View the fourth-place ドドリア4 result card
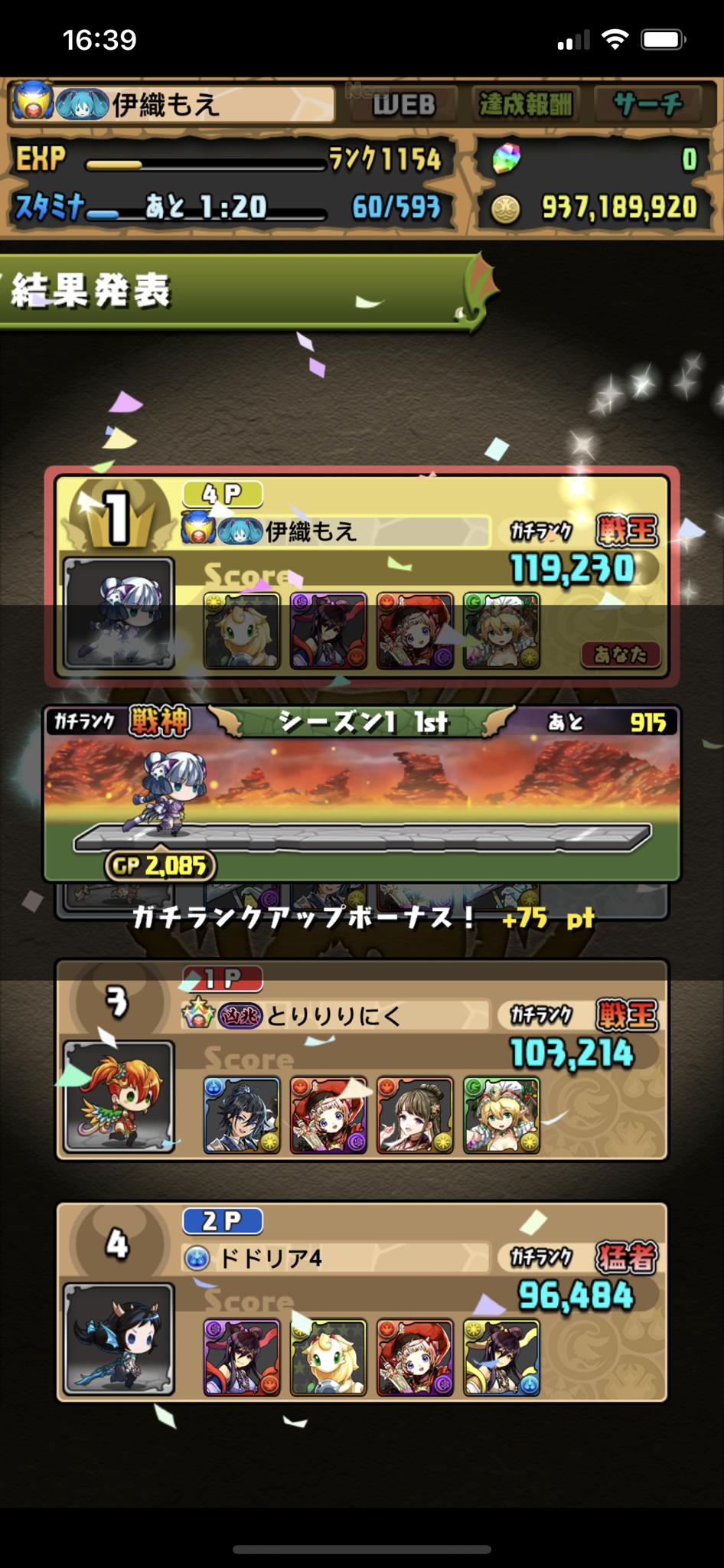The image size is (724, 1568). pos(361,1302)
